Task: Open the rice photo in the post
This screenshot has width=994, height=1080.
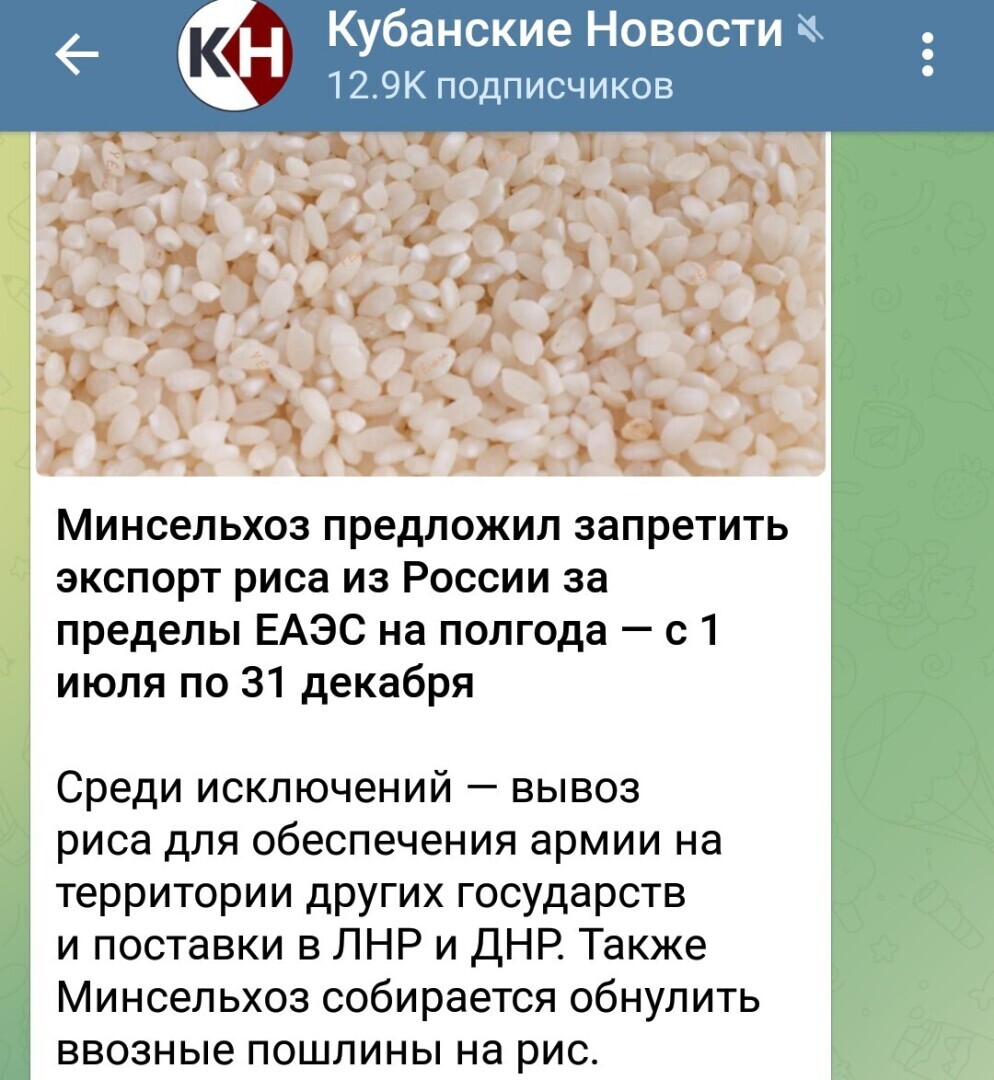Action: [x=430, y=304]
